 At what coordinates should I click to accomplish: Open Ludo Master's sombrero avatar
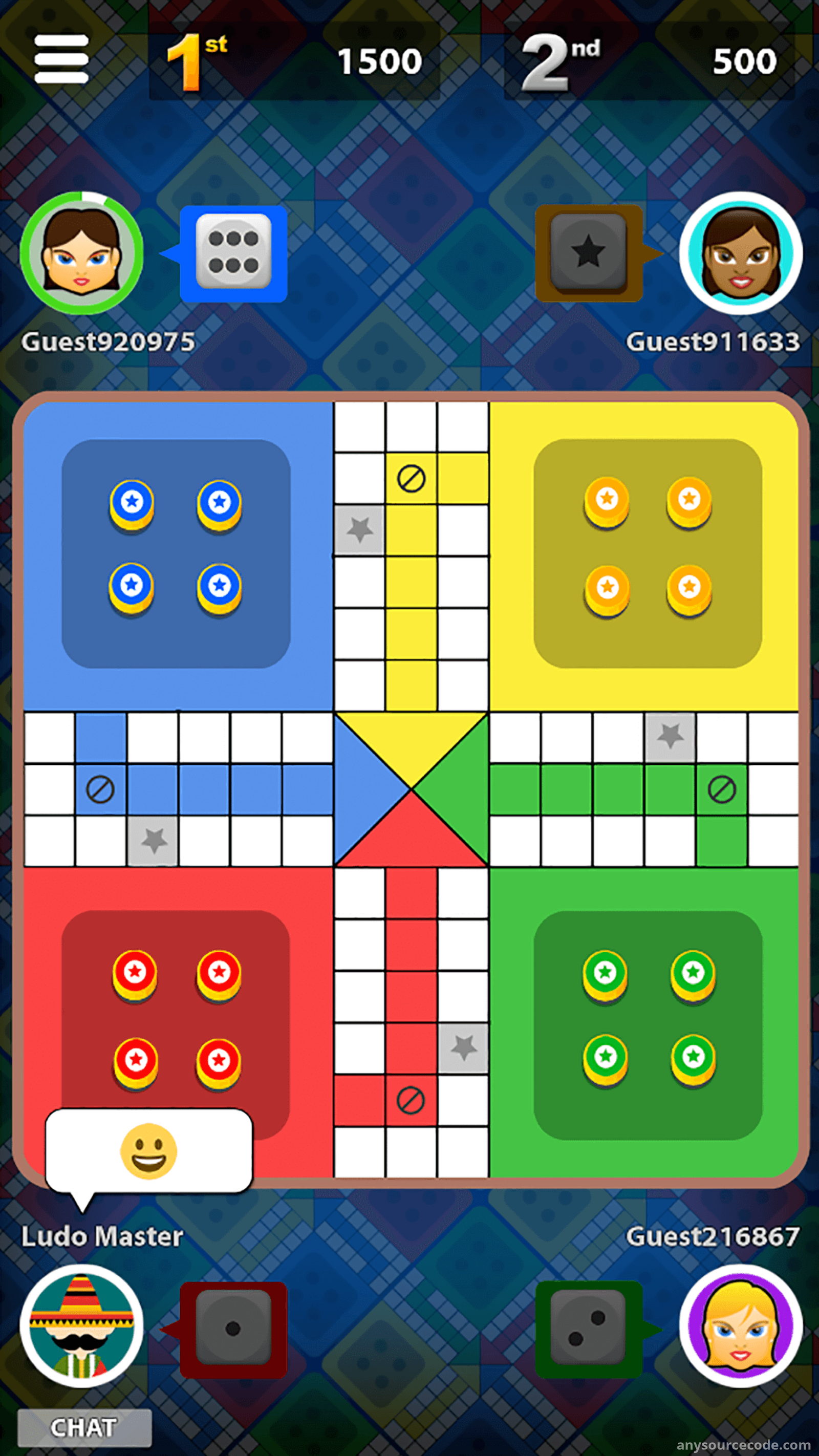tap(81, 1326)
